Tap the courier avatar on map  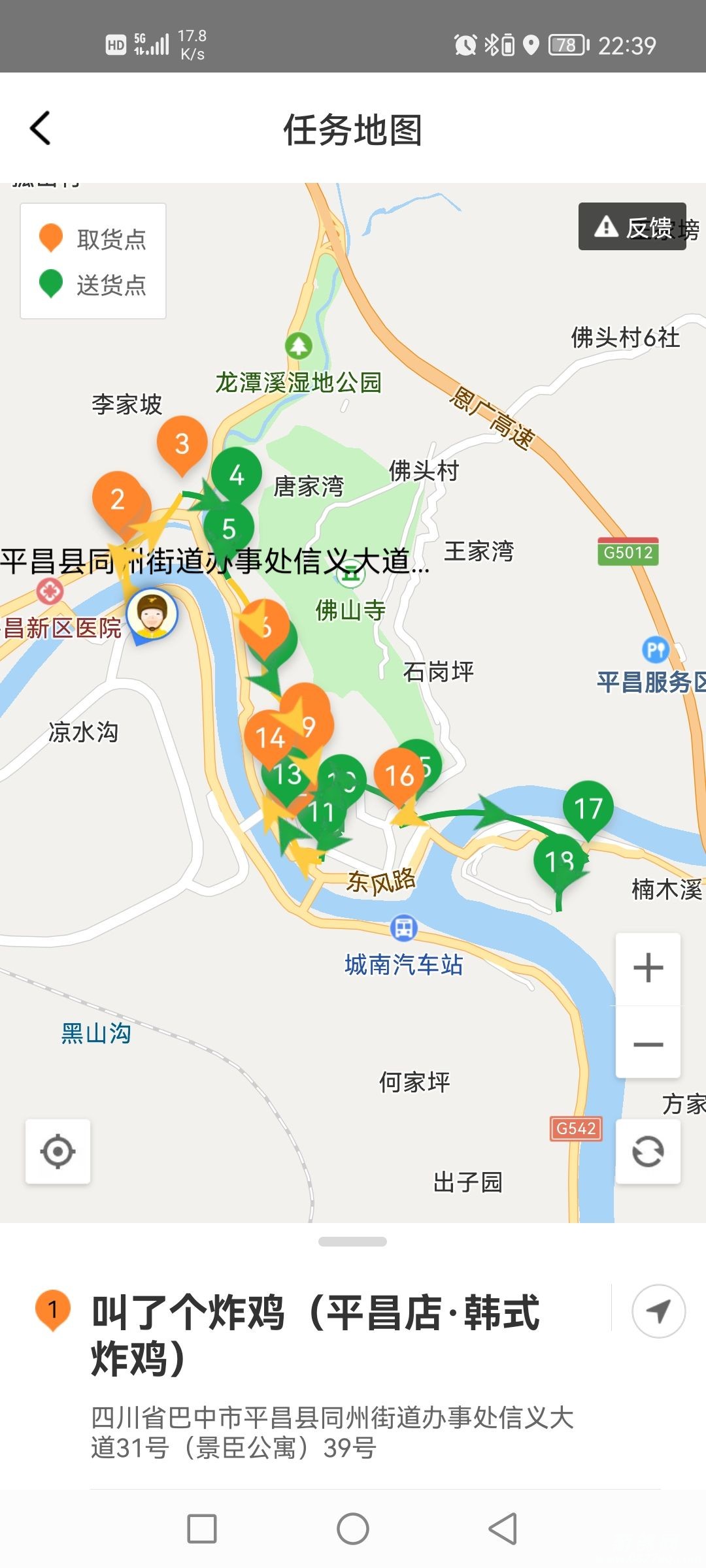click(x=152, y=614)
